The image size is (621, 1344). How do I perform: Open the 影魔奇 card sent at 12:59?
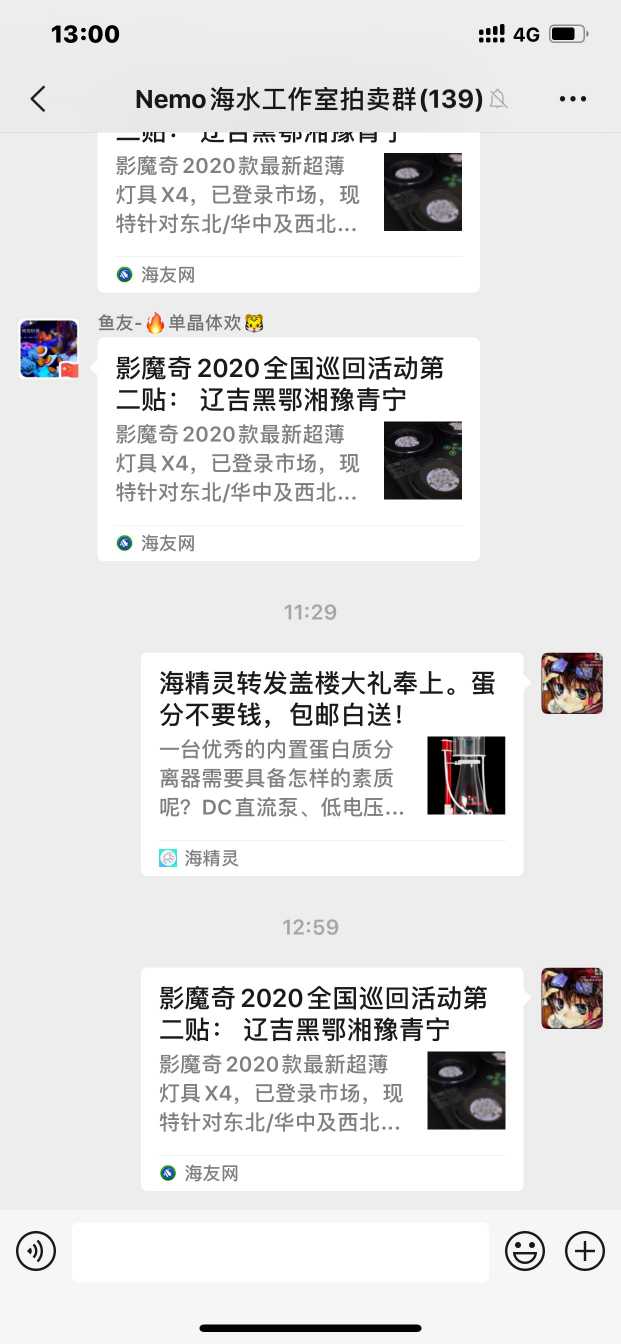tap(331, 1079)
